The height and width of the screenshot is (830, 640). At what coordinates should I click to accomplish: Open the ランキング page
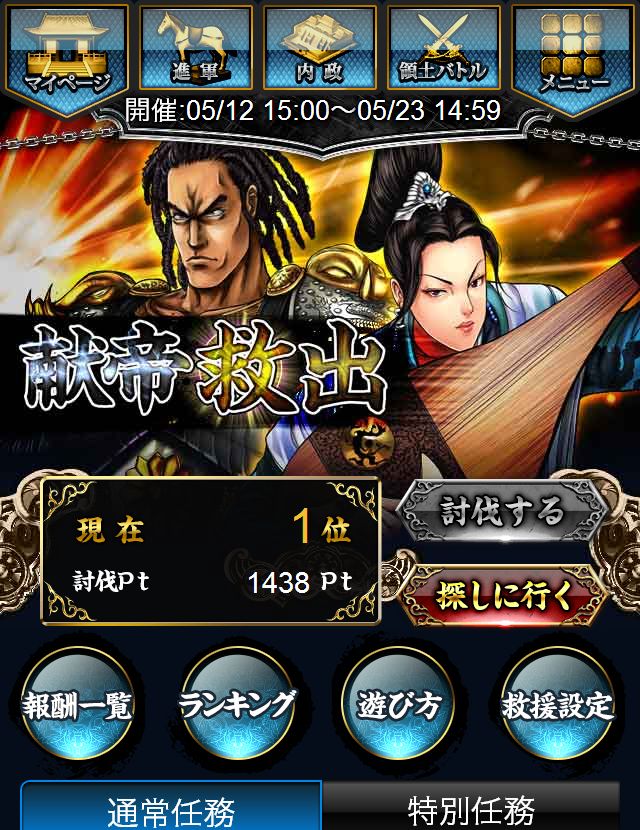237,704
